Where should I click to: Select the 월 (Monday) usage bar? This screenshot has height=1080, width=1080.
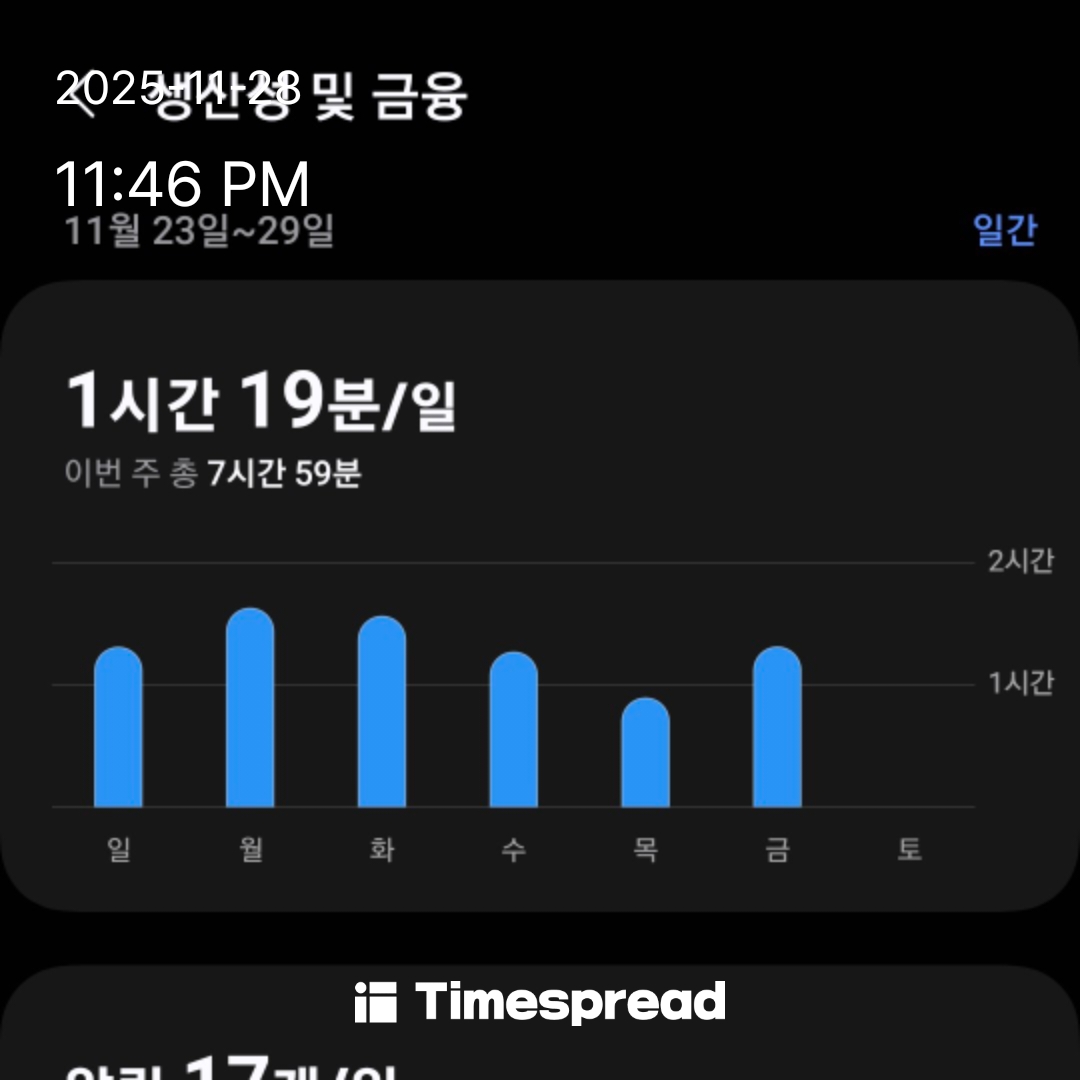pos(250,708)
